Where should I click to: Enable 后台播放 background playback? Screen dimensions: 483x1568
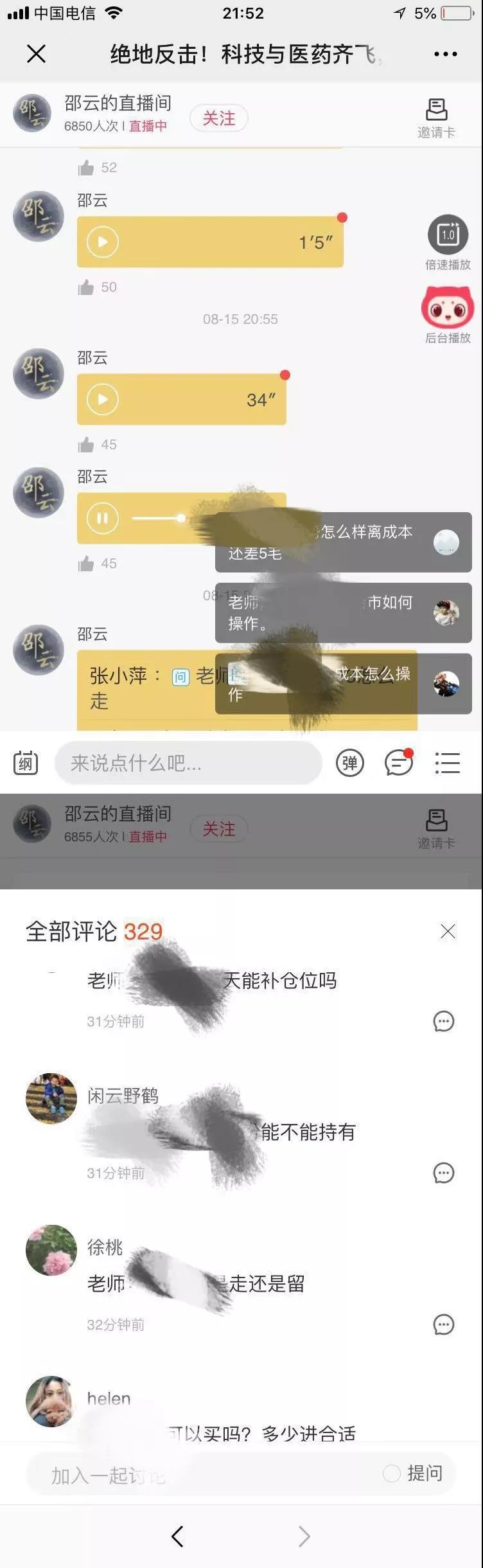click(x=448, y=308)
